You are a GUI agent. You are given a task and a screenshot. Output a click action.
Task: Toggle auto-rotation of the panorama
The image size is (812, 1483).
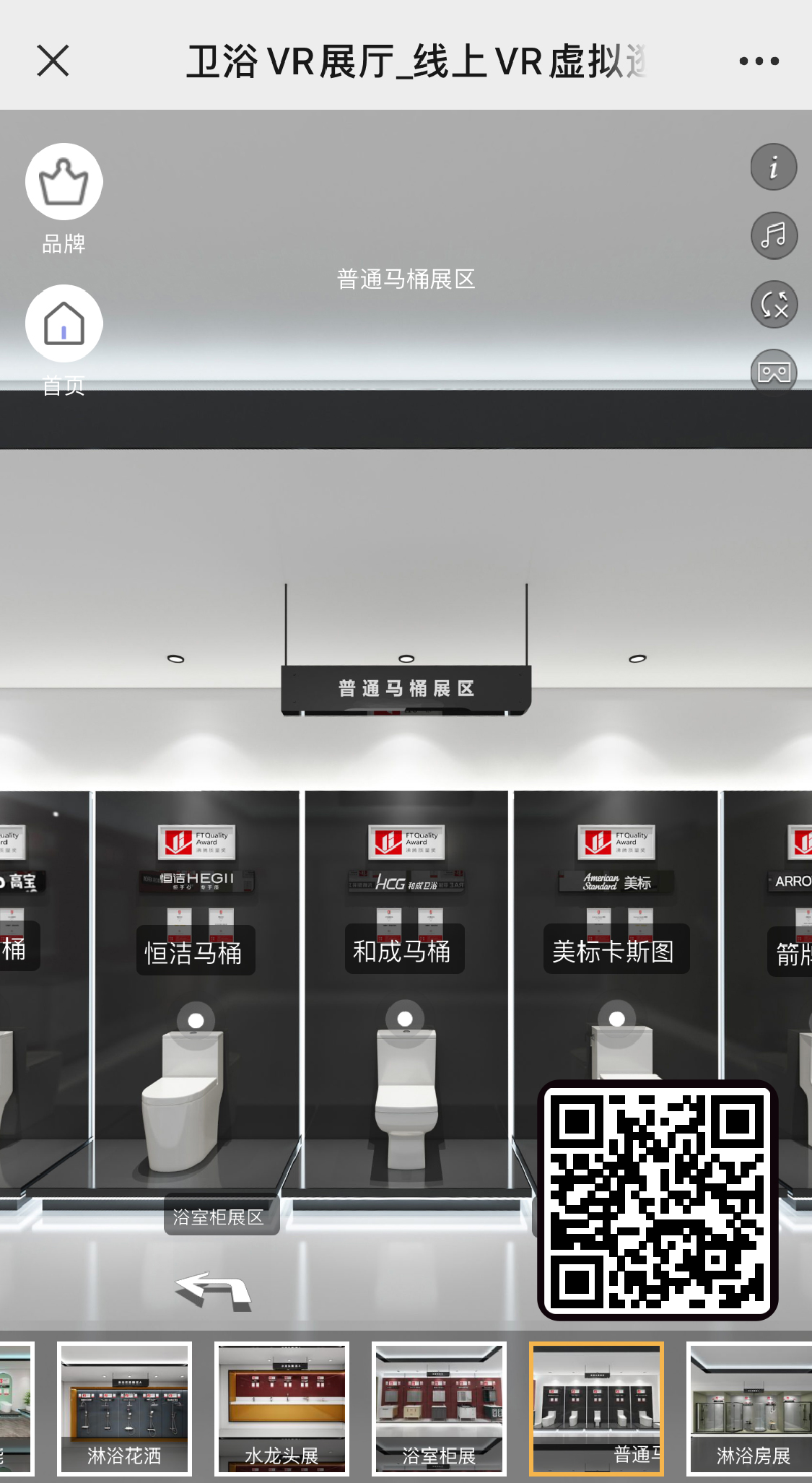click(774, 304)
